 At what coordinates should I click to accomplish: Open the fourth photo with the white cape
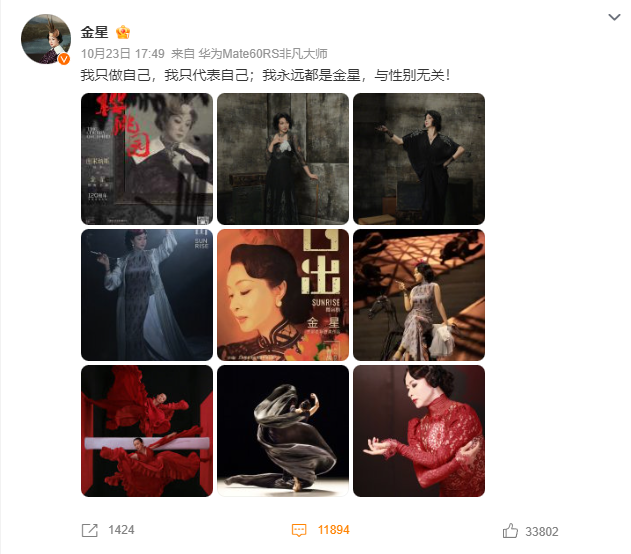pyautogui.click(x=146, y=295)
